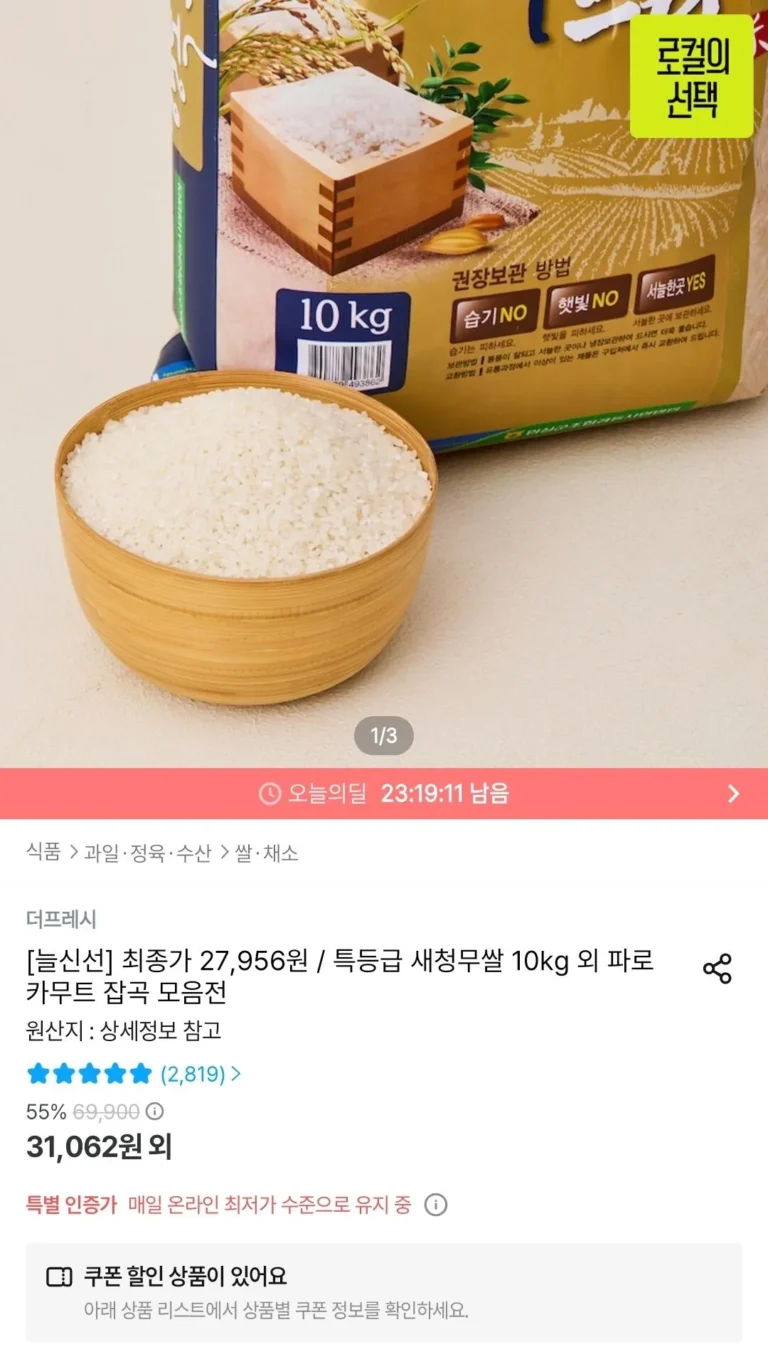The height and width of the screenshot is (1364, 768).
Task: Go to 쌀·채소 category
Action: (266, 853)
